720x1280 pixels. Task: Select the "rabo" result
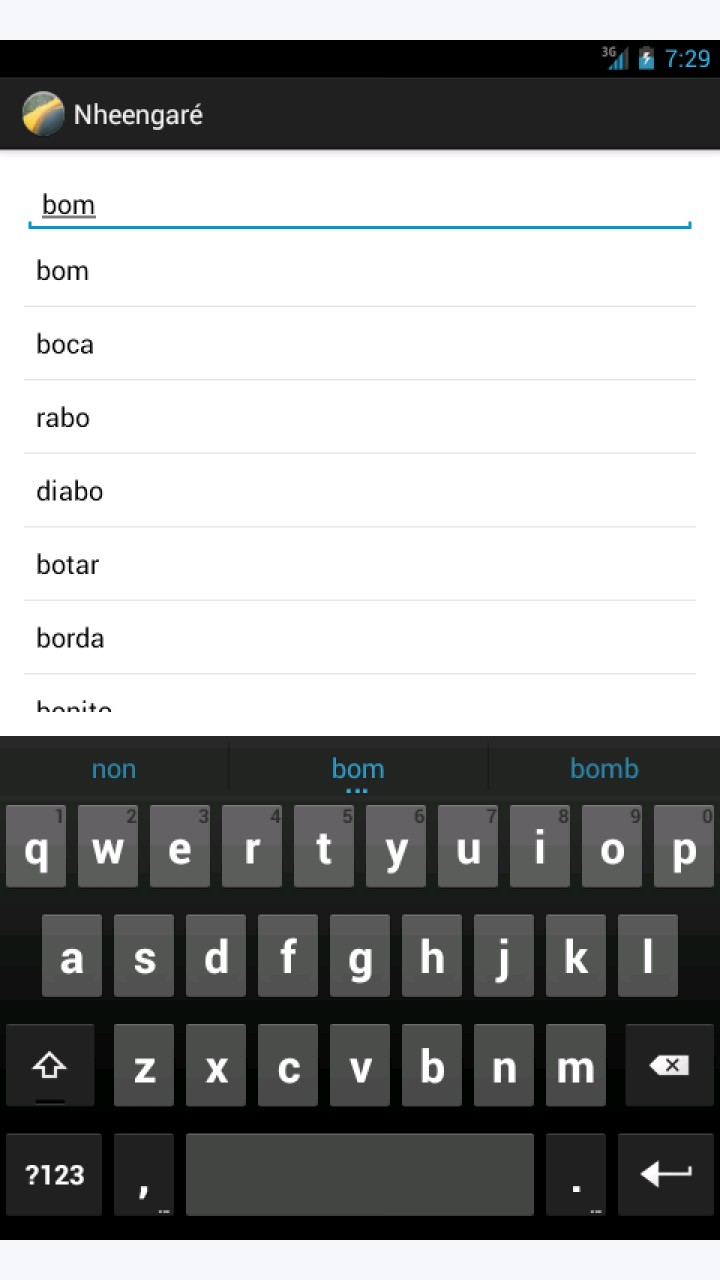[360, 417]
